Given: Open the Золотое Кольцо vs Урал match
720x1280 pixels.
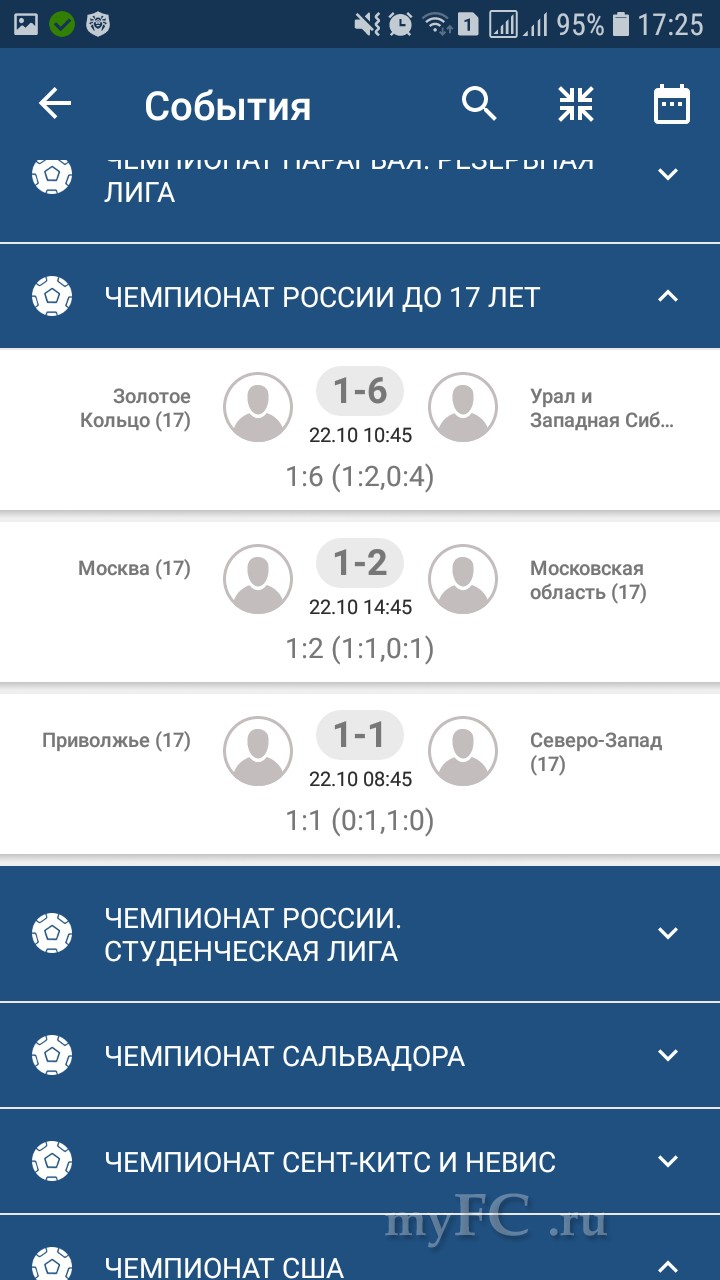Looking at the screenshot, I should (360, 430).
